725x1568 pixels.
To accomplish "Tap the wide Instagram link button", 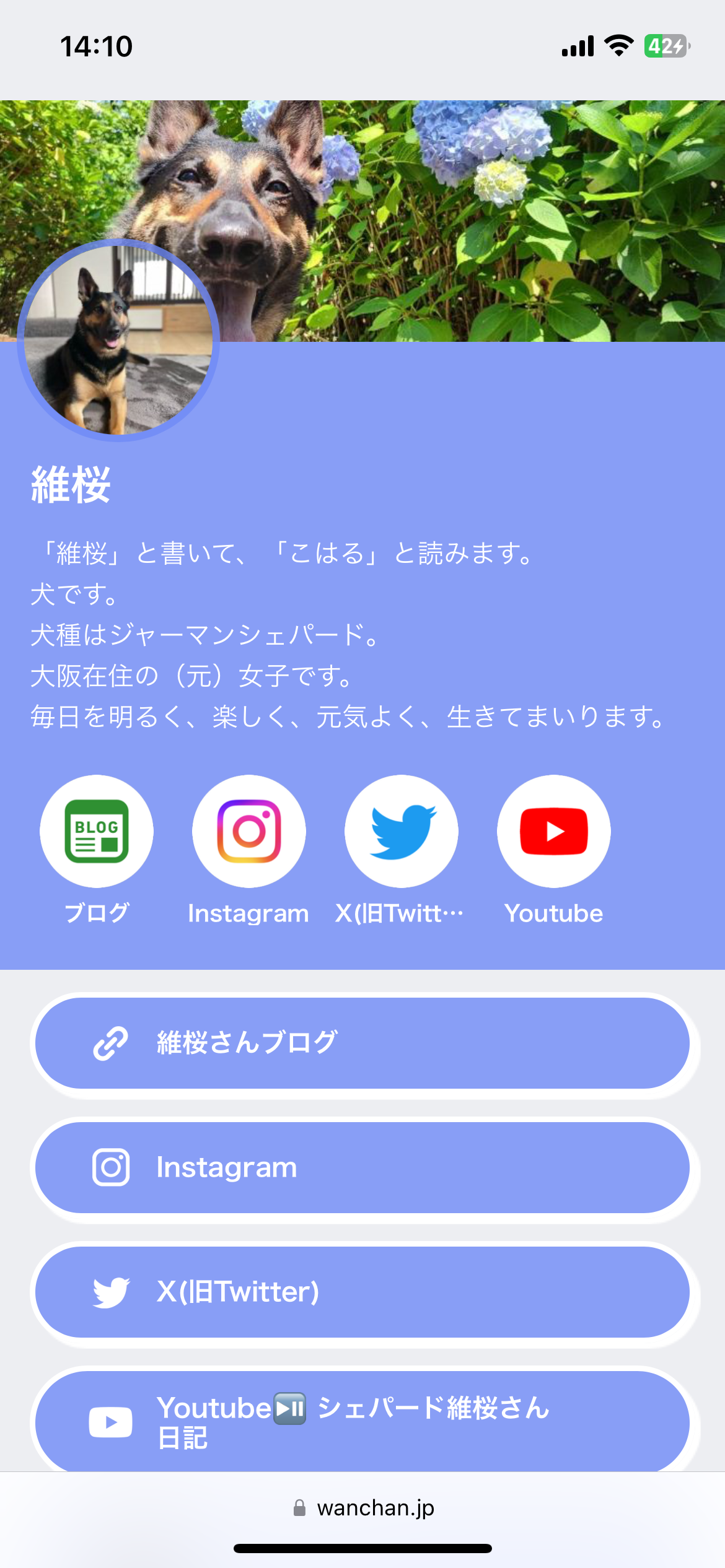I will coord(362,1167).
